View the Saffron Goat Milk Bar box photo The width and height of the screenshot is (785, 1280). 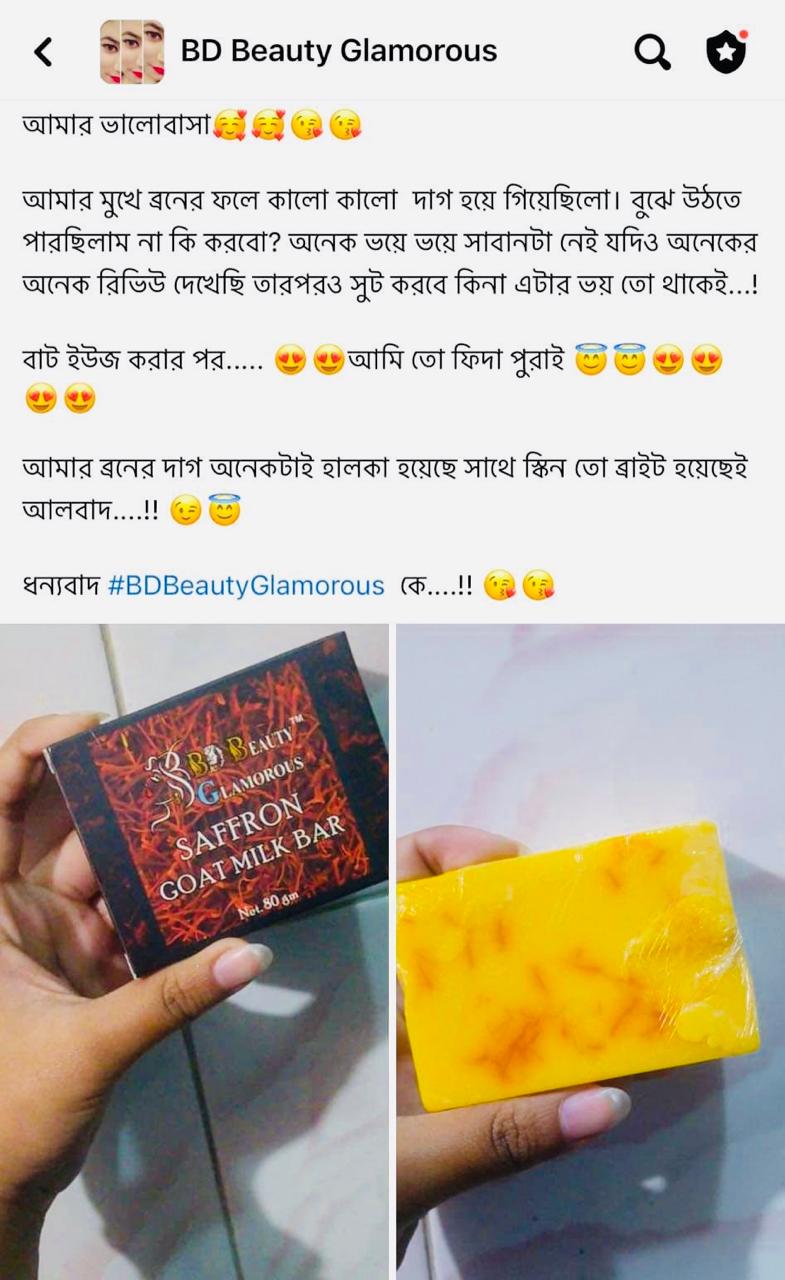(x=194, y=950)
